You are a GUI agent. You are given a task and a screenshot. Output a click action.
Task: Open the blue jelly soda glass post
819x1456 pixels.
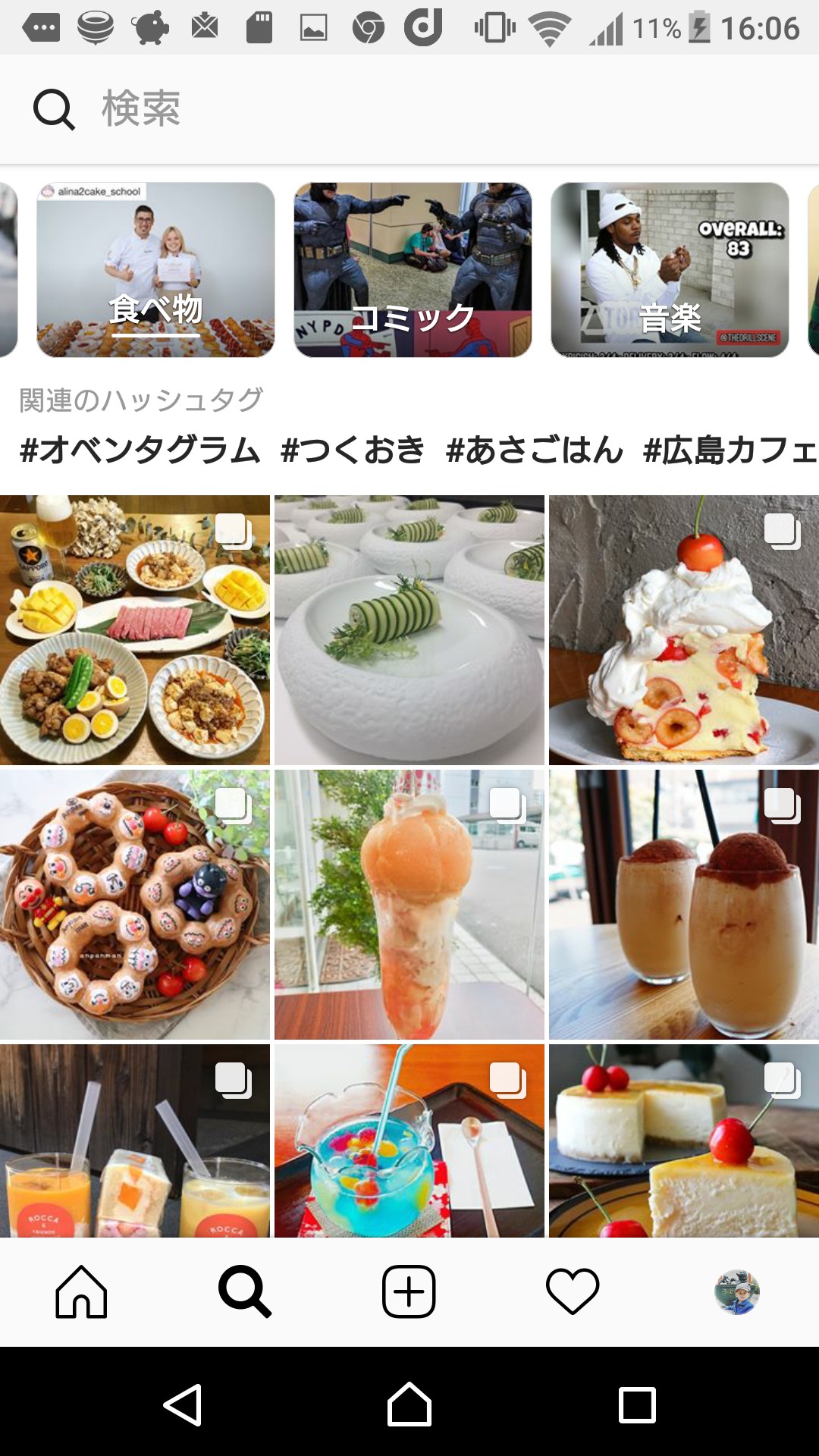point(409,1141)
